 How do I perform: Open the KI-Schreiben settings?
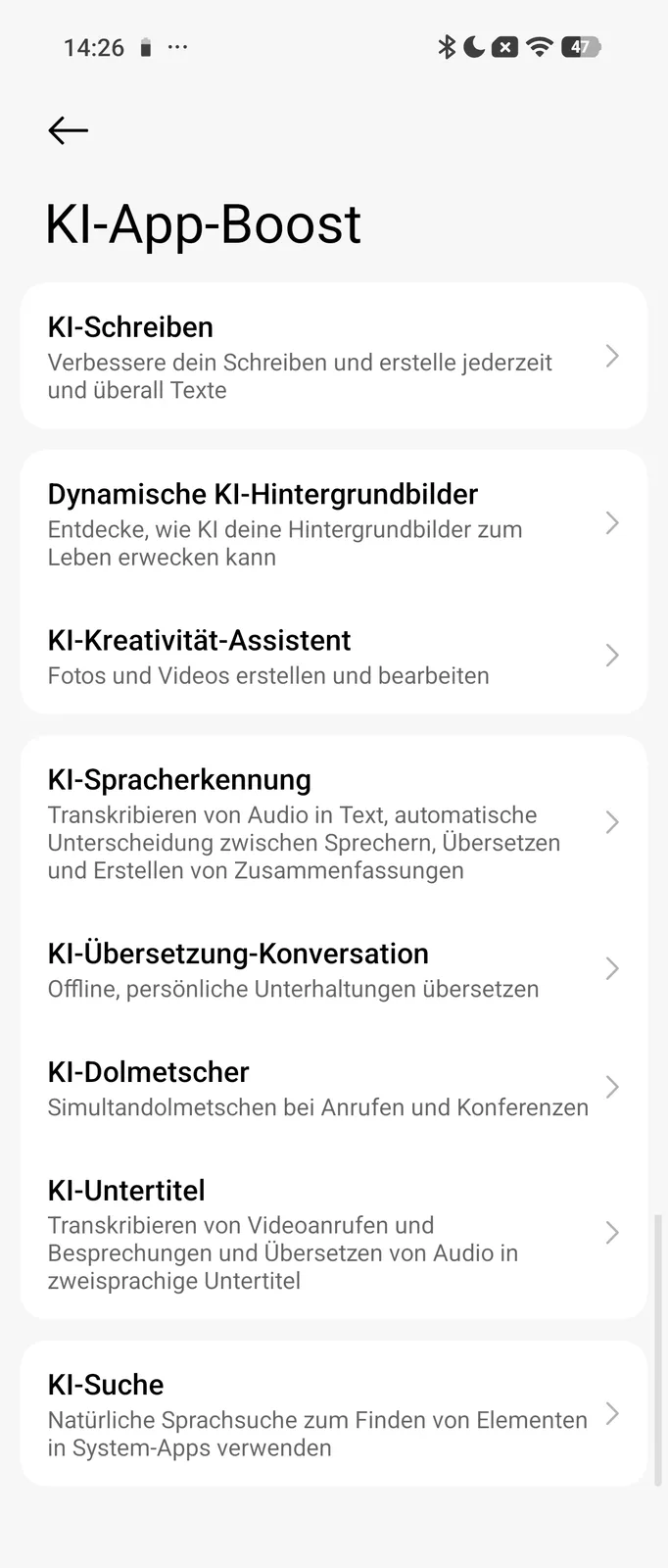coord(333,357)
